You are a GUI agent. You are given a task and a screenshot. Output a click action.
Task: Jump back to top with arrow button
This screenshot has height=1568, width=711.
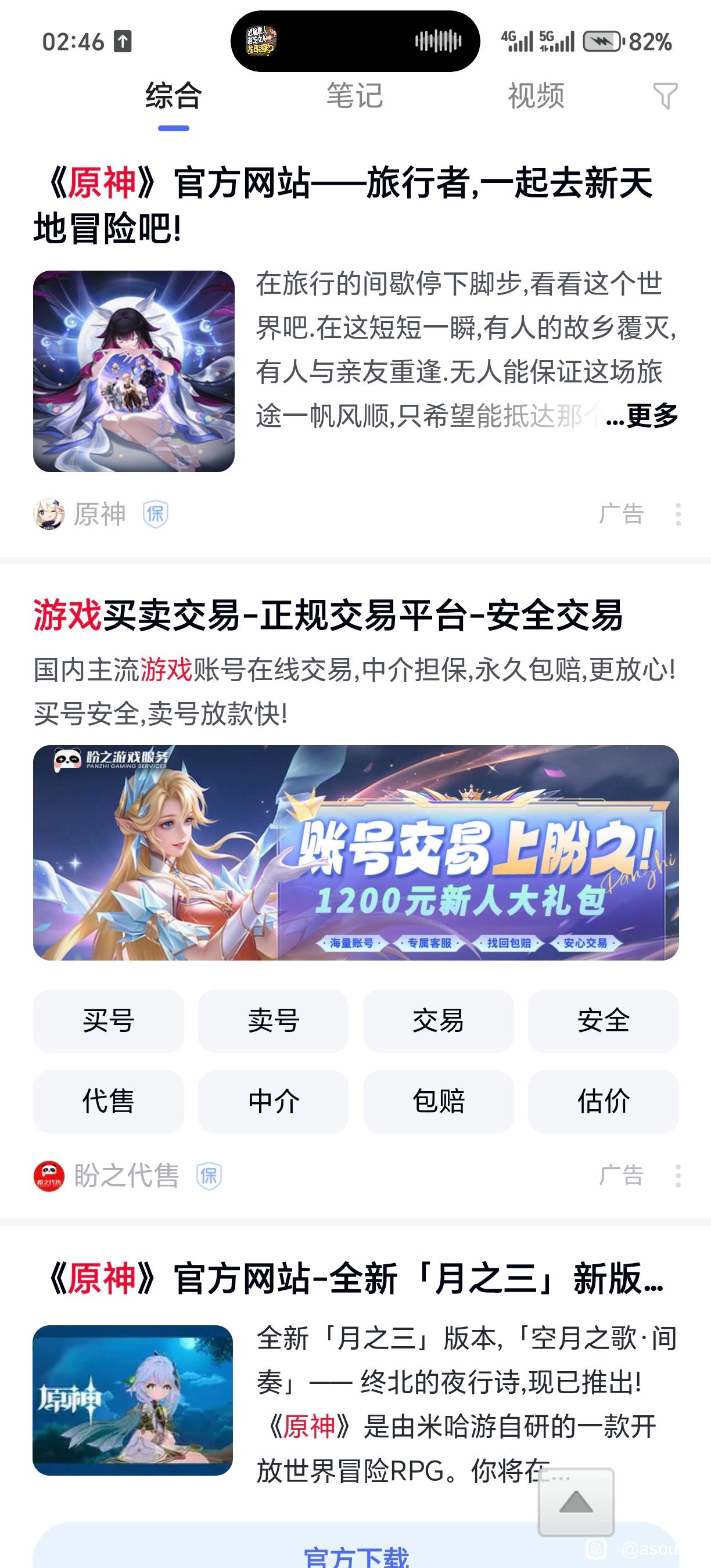[576, 1502]
